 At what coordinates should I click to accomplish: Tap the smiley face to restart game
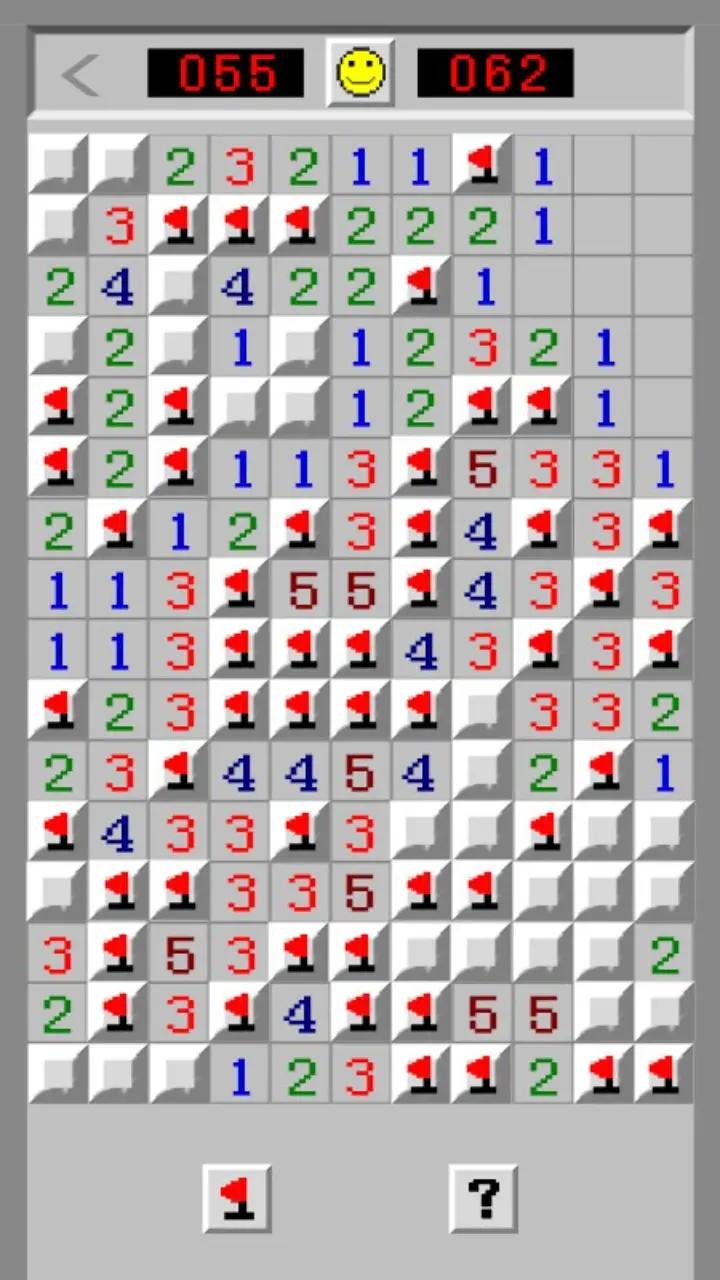pyautogui.click(x=360, y=74)
